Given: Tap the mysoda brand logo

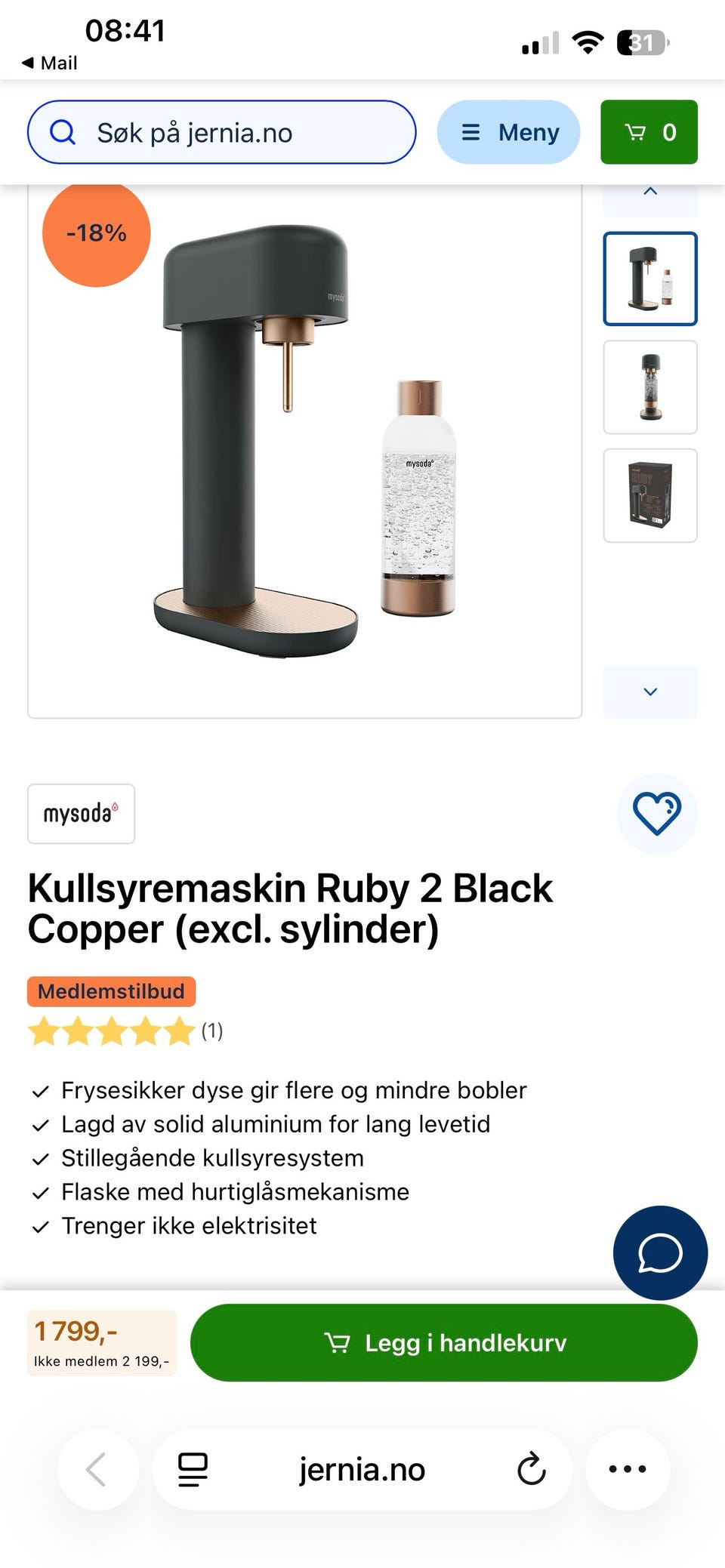Looking at the screenshot, I should (81, 814).
